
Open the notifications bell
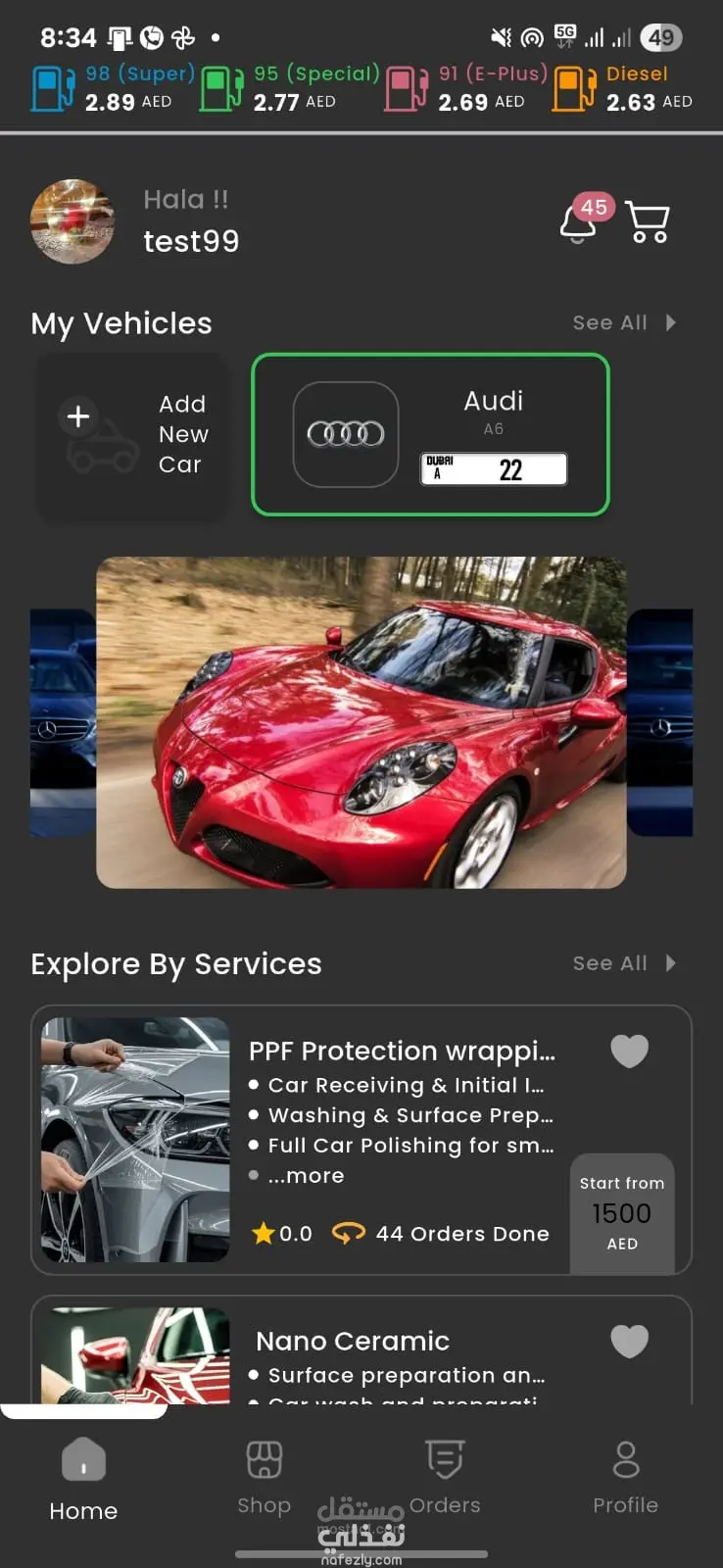578,224
